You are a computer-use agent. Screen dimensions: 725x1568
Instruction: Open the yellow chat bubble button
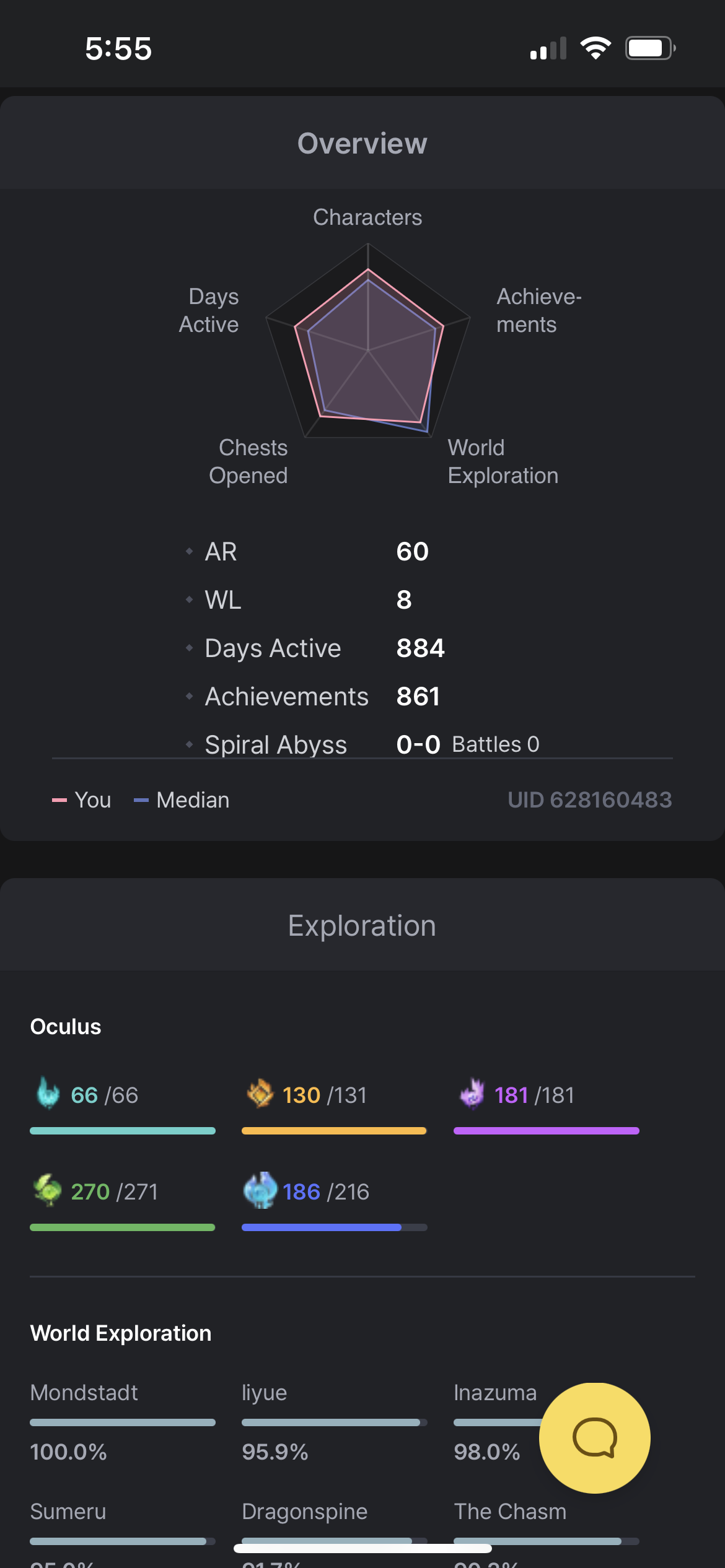594,1437
